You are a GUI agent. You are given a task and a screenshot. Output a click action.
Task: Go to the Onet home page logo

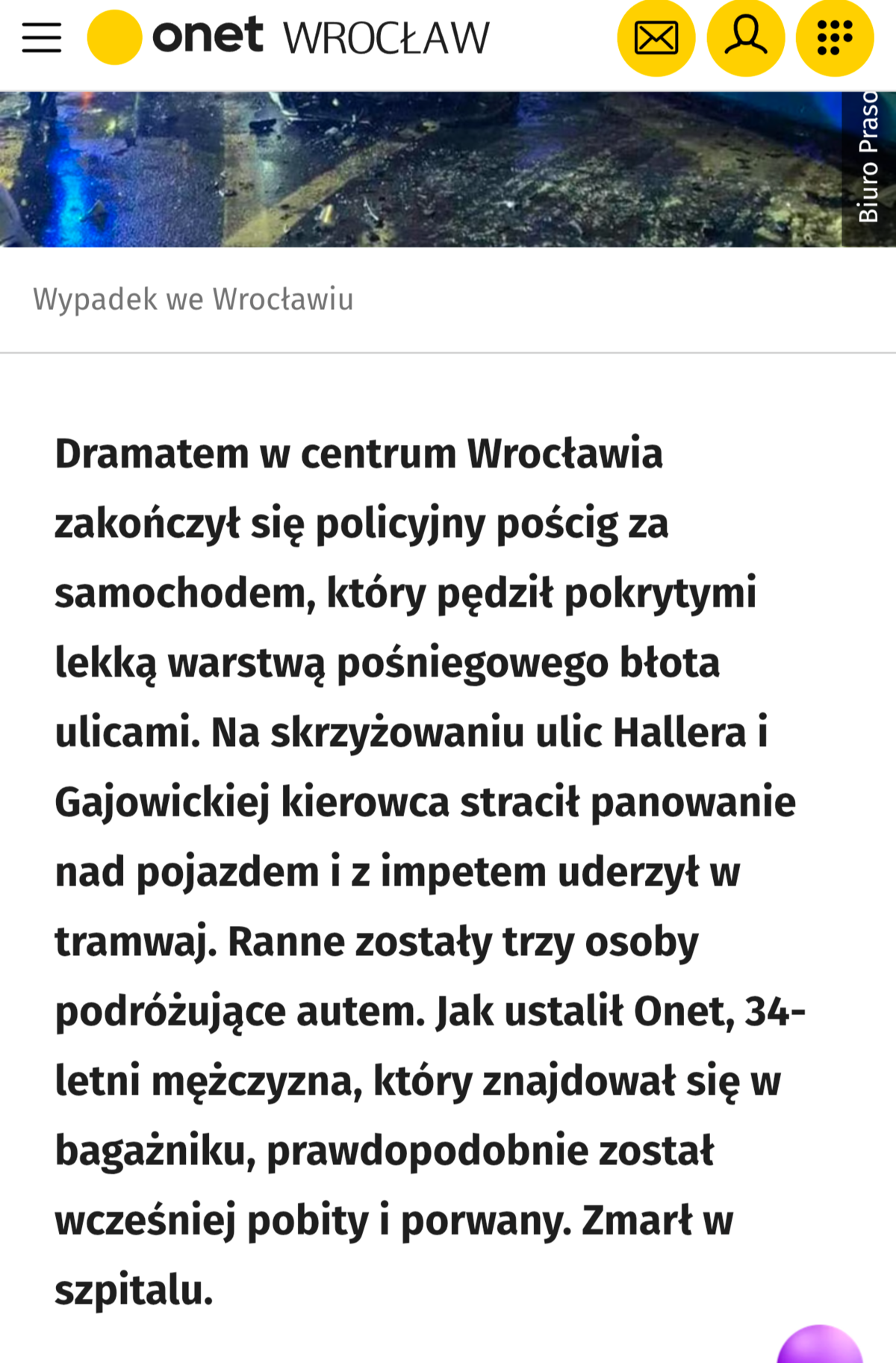(175, 37)
